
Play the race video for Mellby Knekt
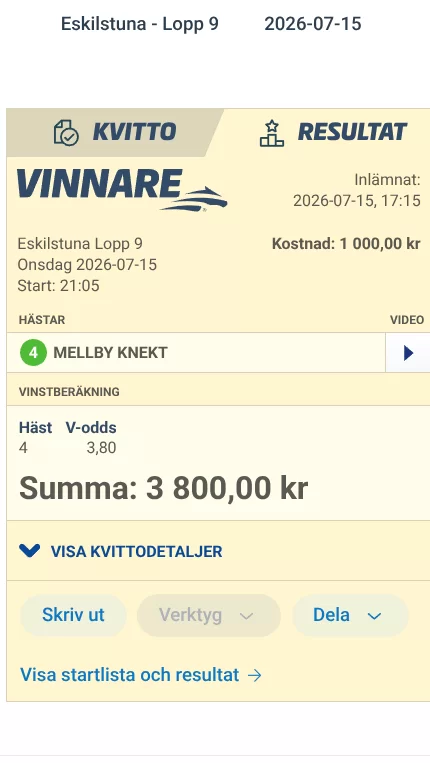[x=408, y=353]
